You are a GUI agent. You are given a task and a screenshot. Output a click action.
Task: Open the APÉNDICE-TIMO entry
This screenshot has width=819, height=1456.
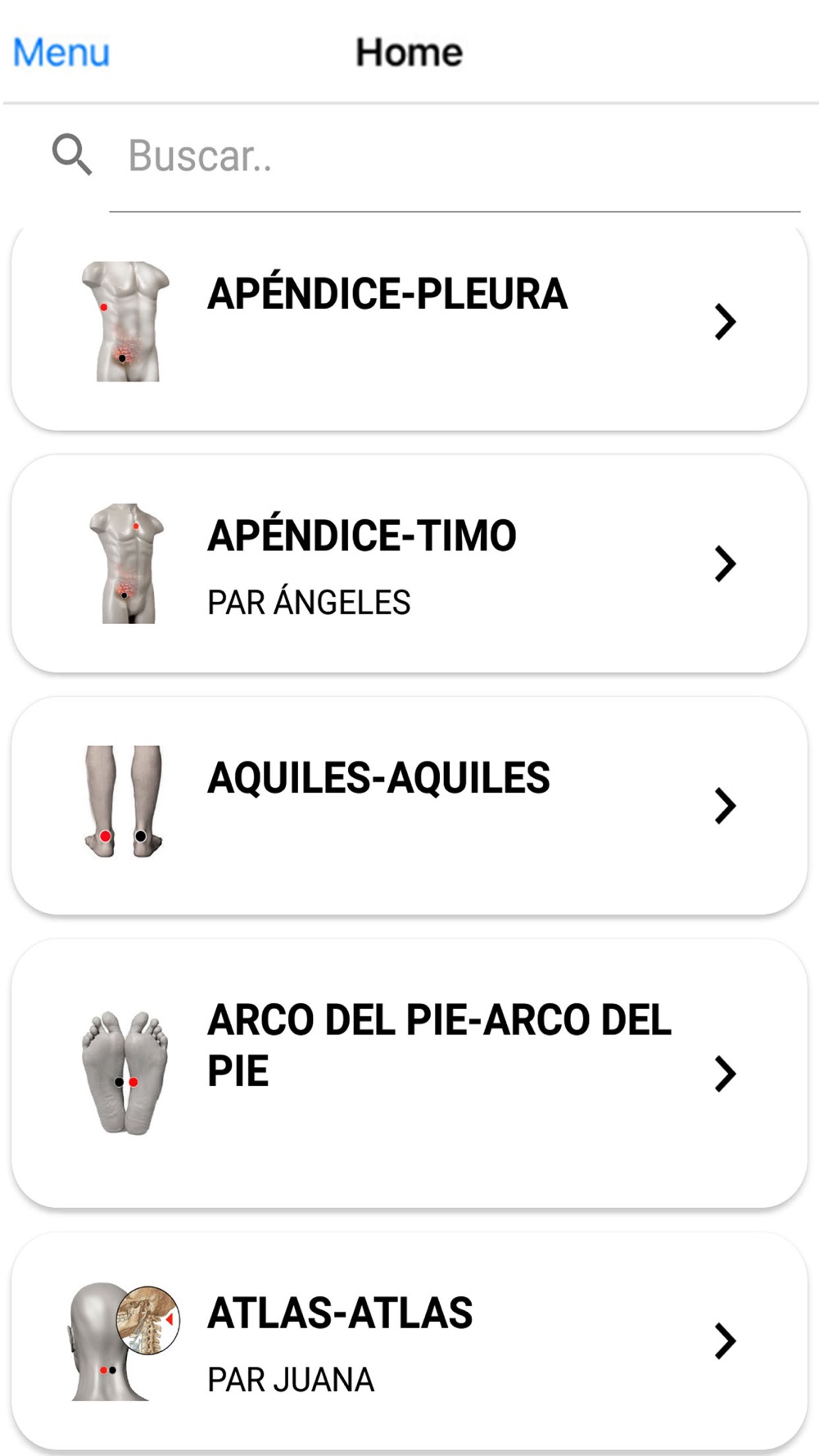click(409, 564)
